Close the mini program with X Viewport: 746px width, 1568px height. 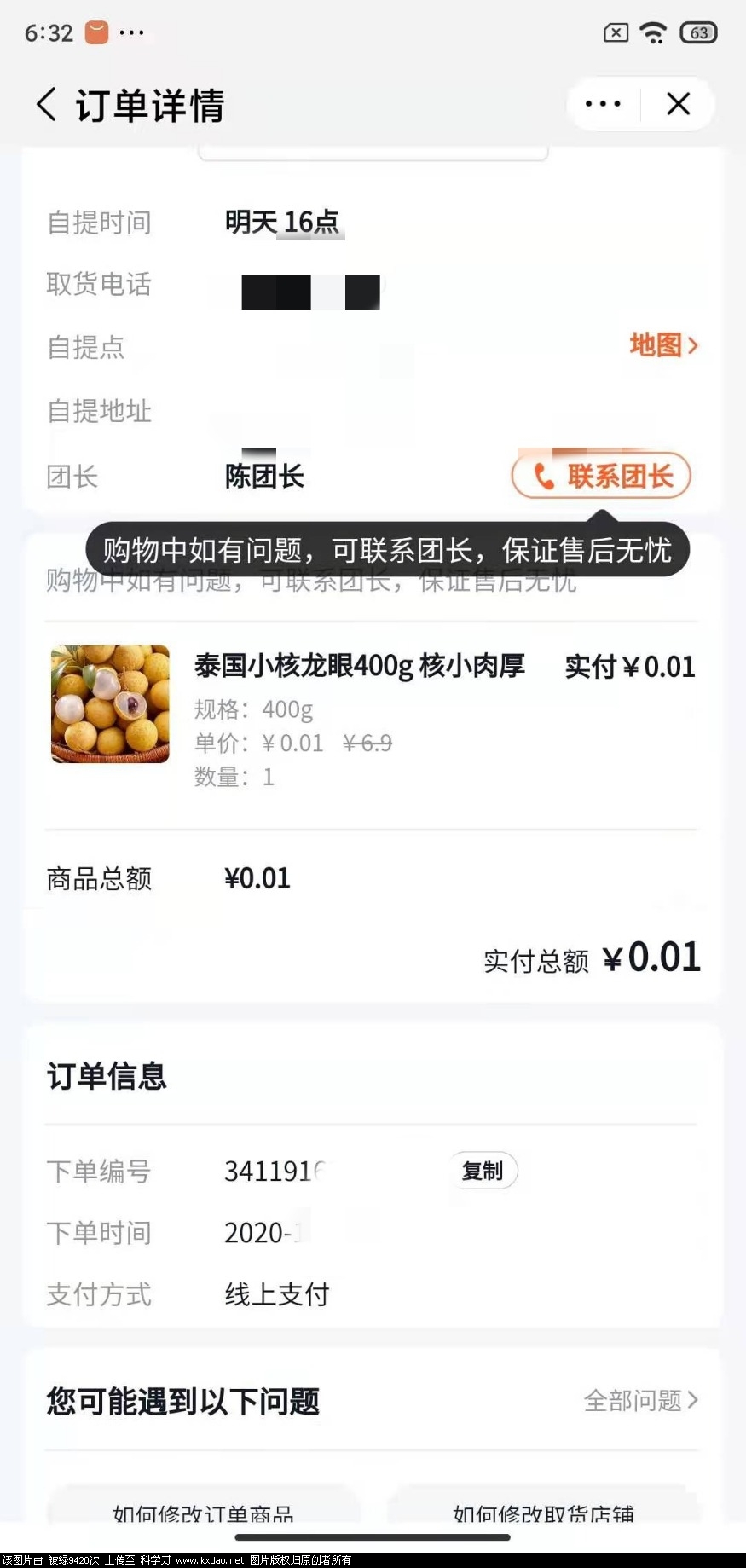pyautogui.click(x=678, y=105)
